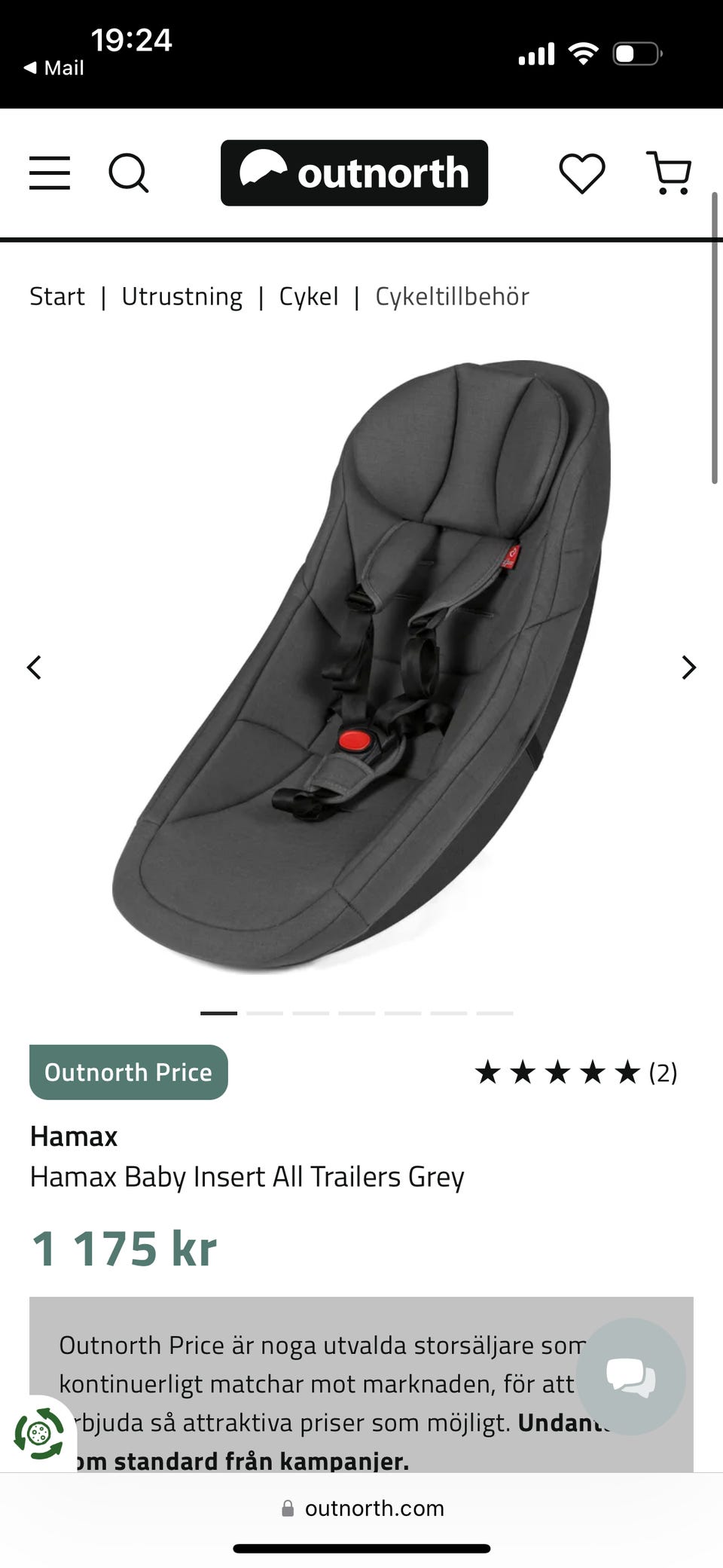Go to Outnorth home via logo
This screenshot has width=723, height=1568.
pos(354,173)
